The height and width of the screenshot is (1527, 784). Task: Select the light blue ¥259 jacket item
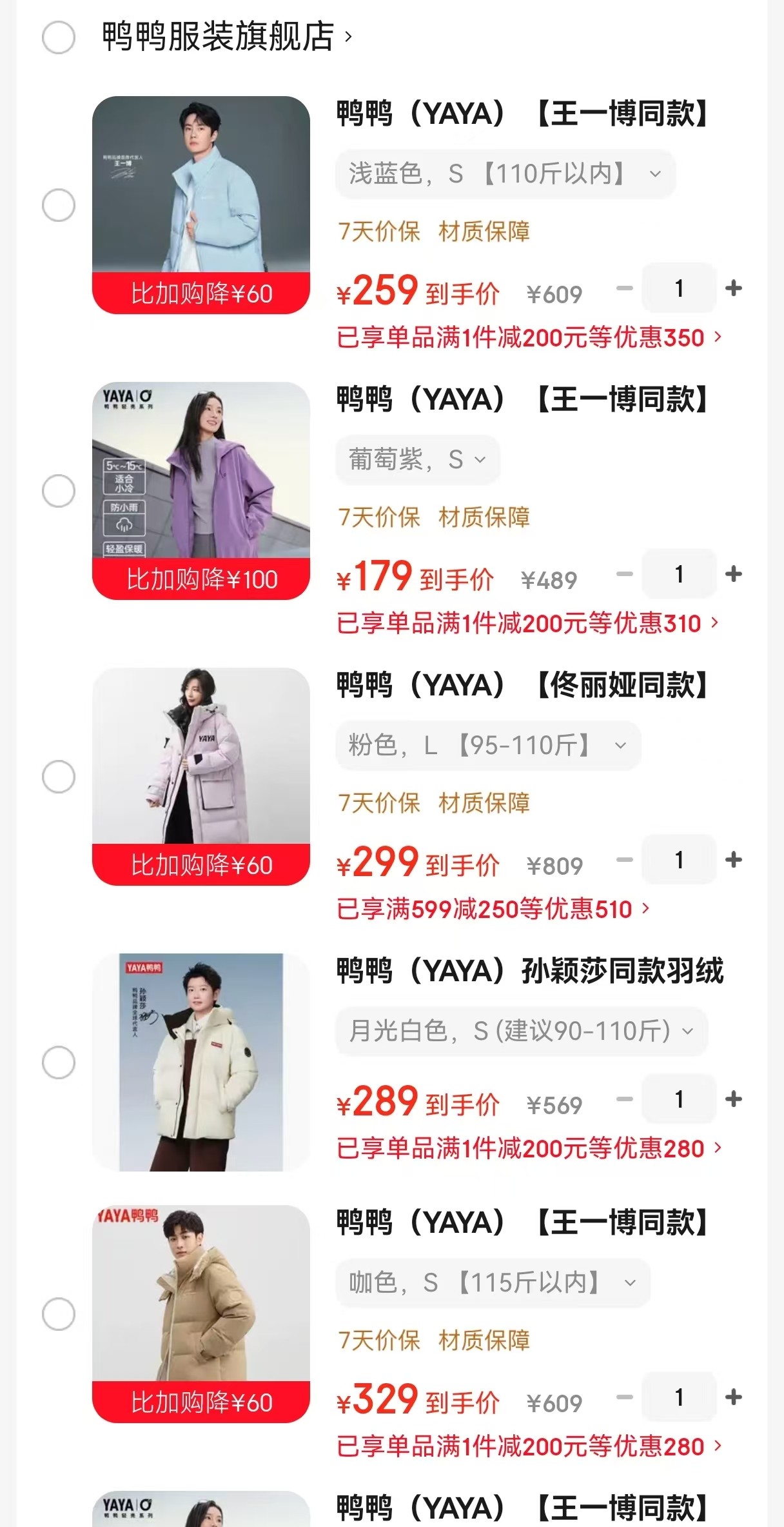pos(59,205)
